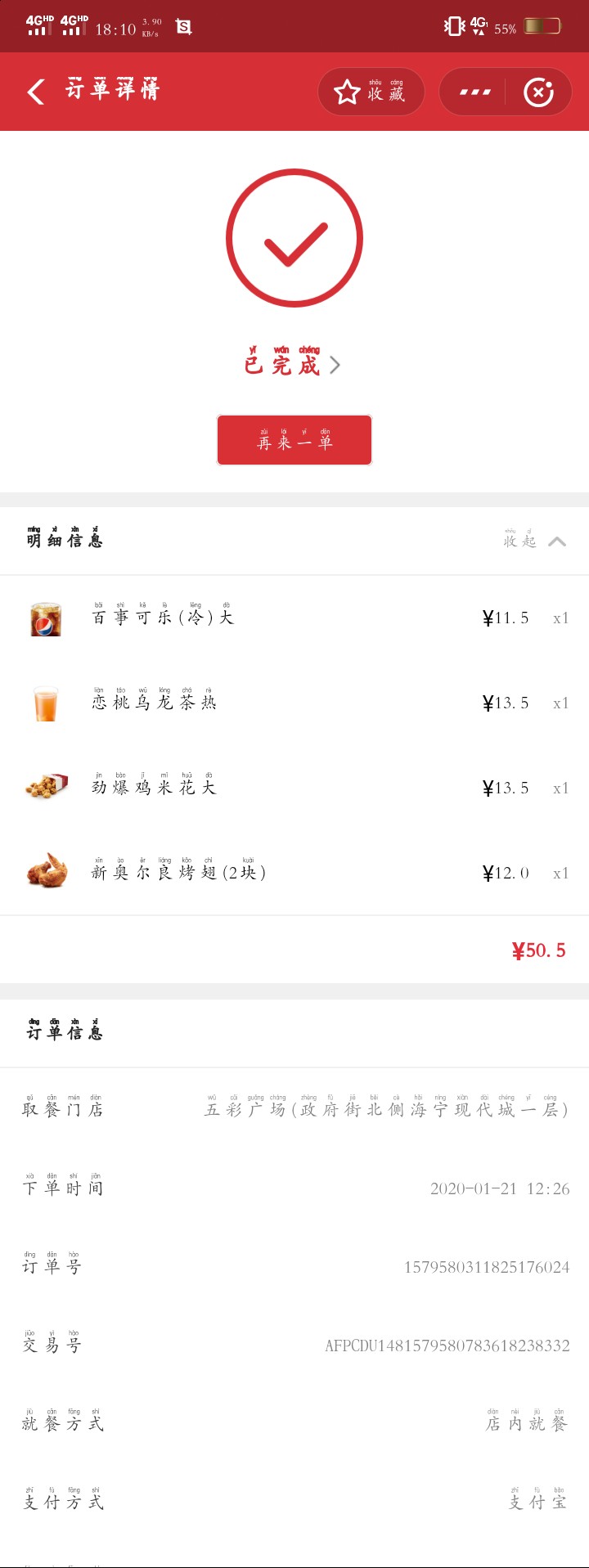Reorder with the 再来一单 button
The width and height of the screenshot is (589, 1568).
pos(294,440)
